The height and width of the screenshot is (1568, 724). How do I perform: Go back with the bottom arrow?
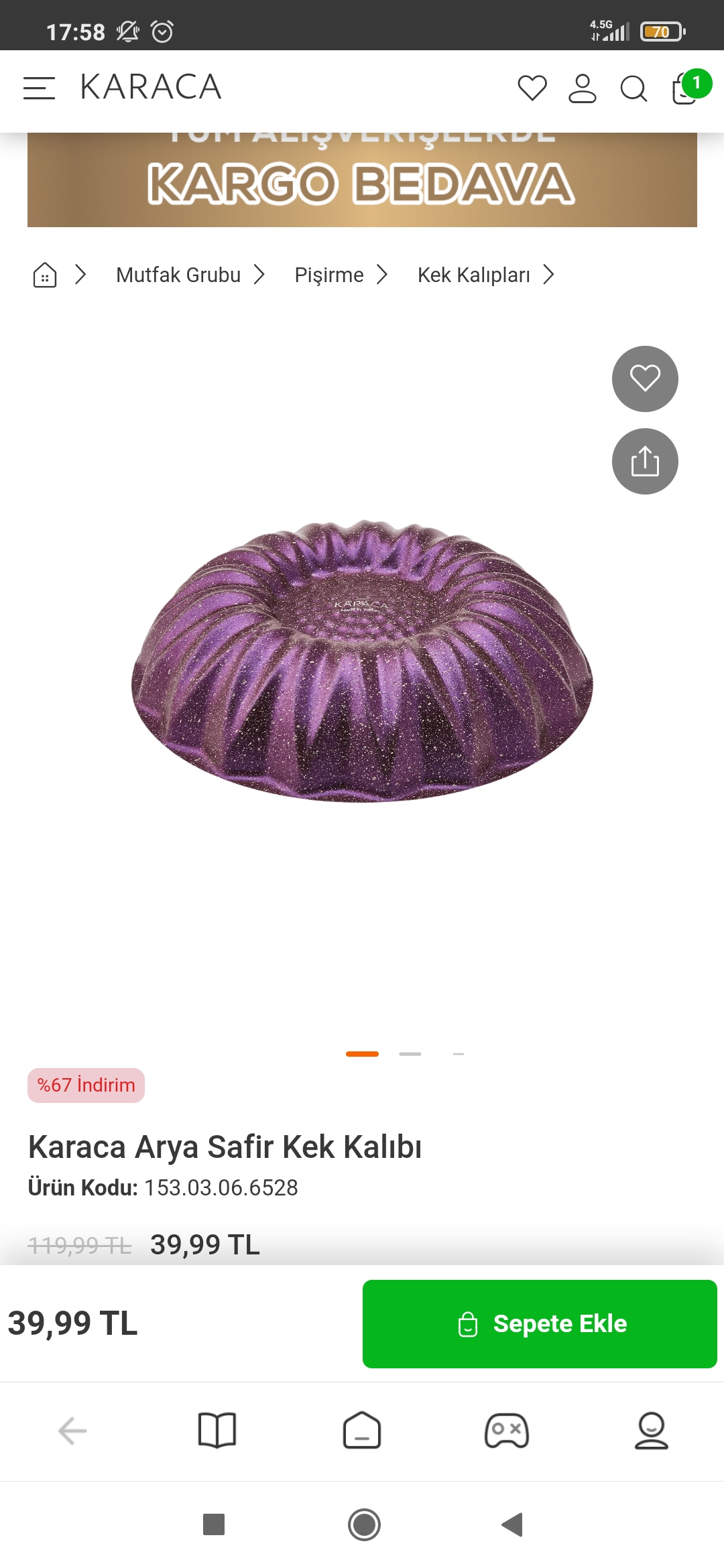pos(72,1431)
